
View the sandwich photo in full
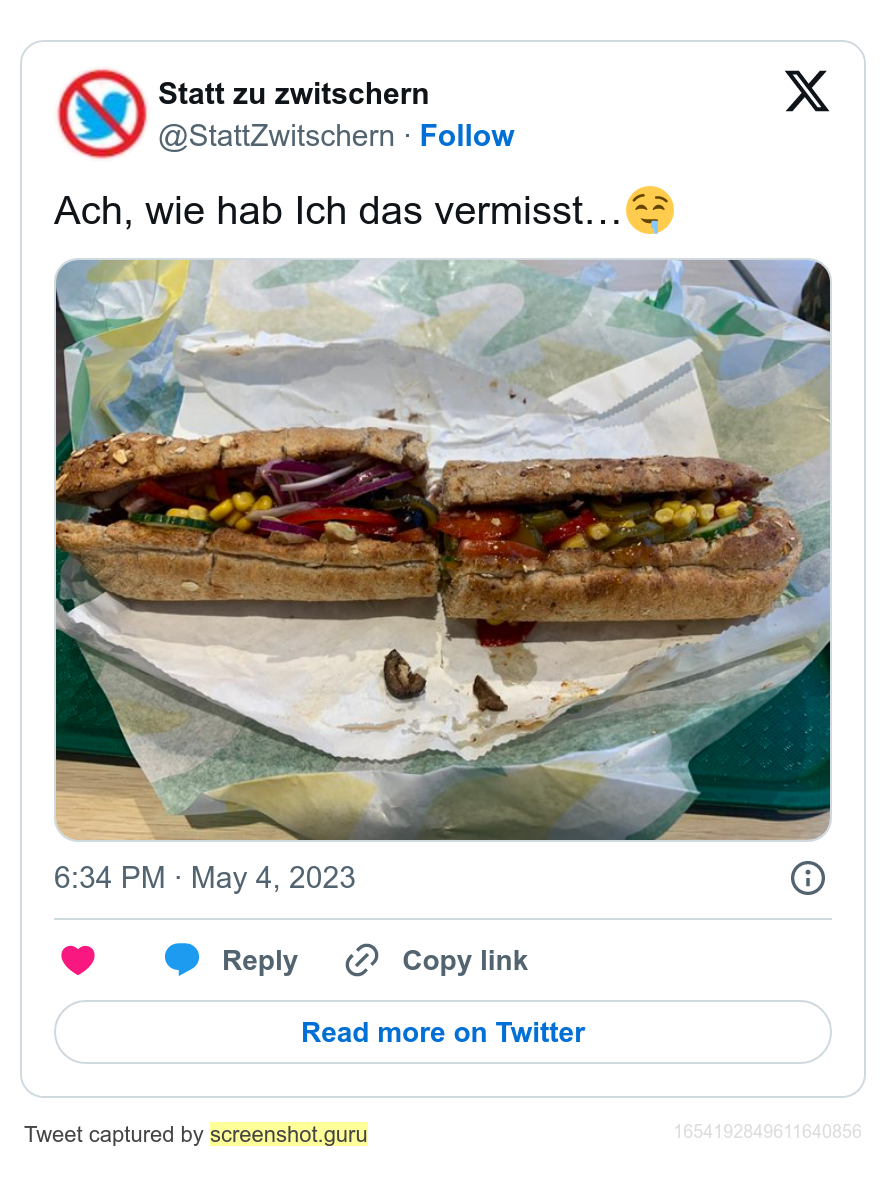pyautogui.click(x=443, y=549)
